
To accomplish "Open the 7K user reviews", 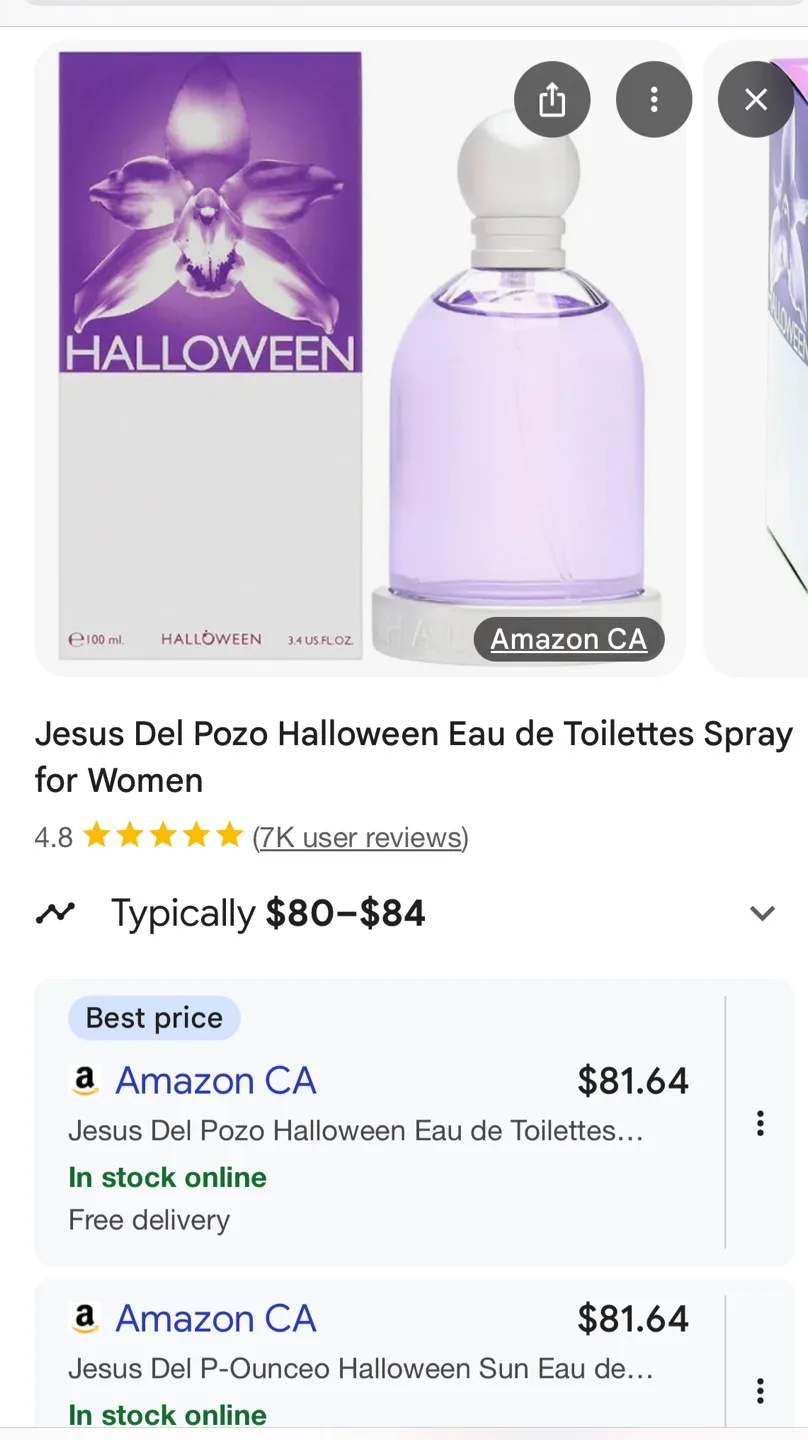I will (x=359, y=838).
